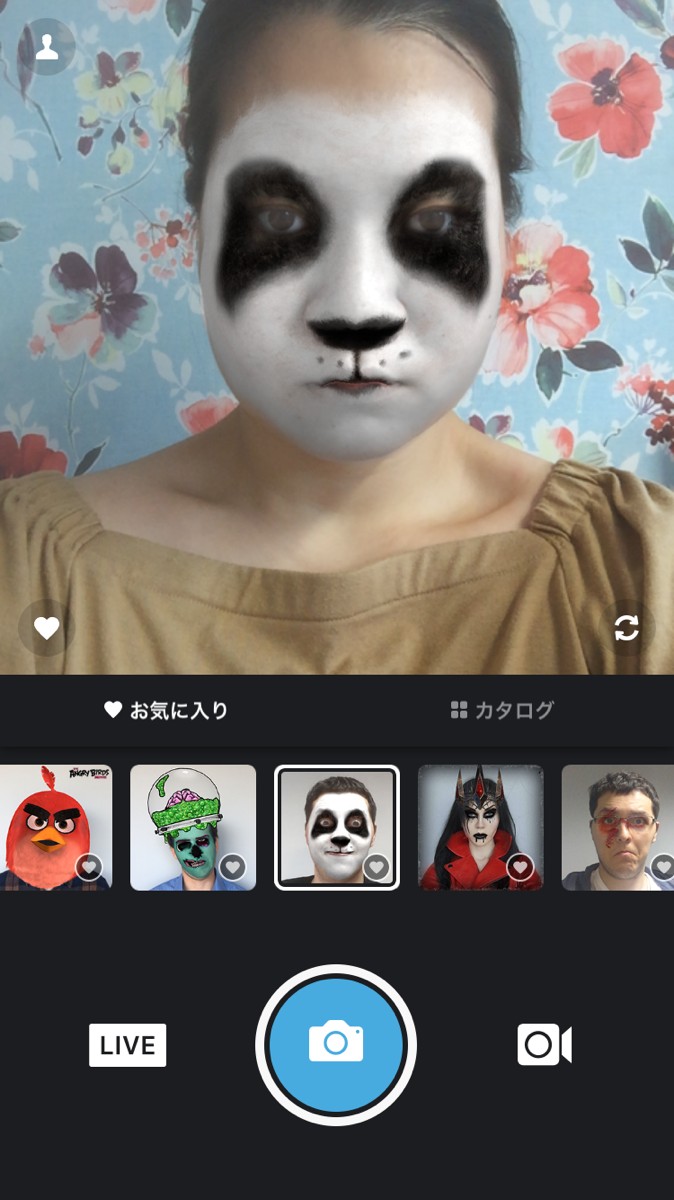Unfavorite the vampire queen mask
674x1200 pixels.
(x=520, y=867)
